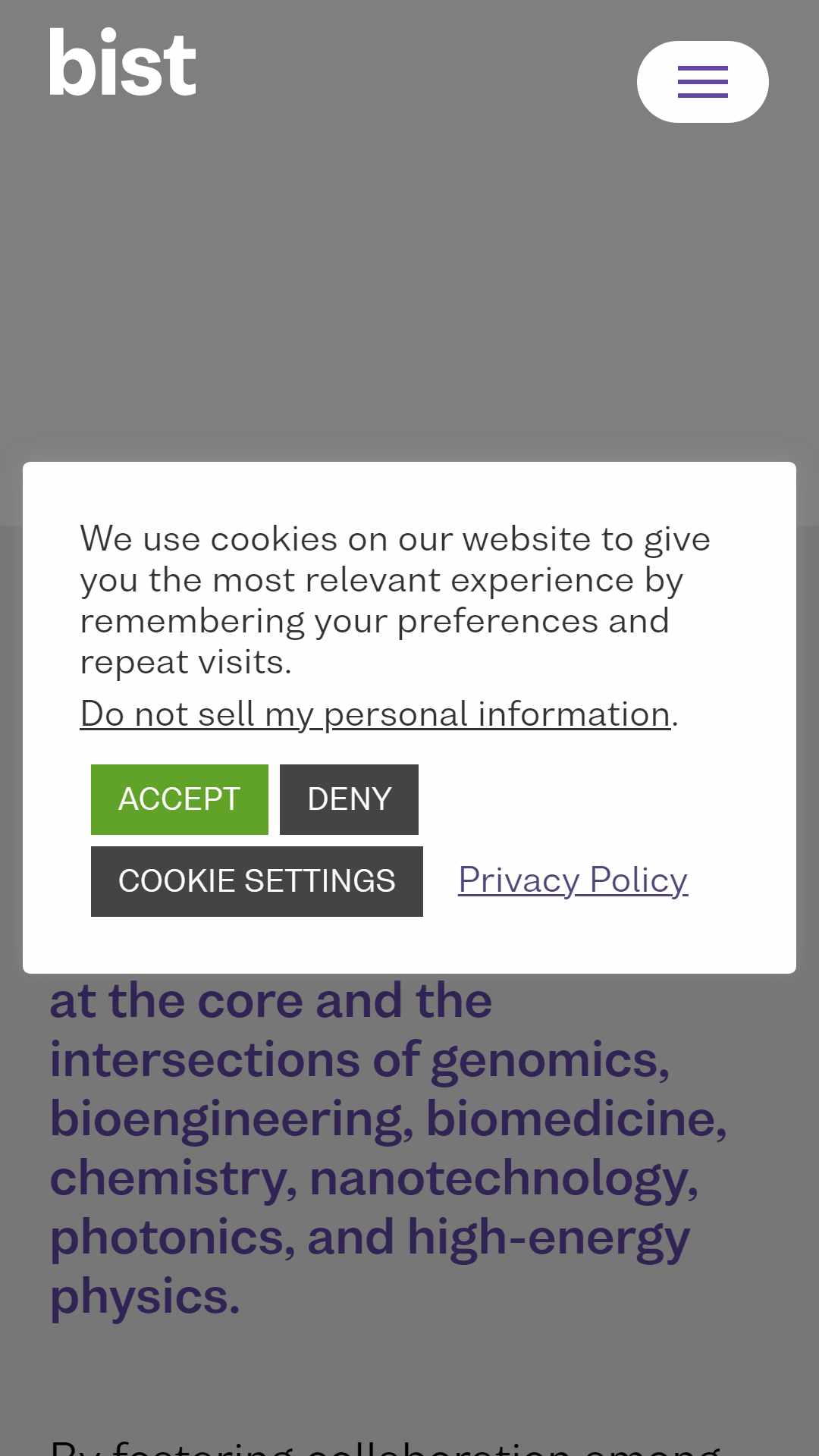The height and width of the screenshot is (1456, 819).
Task: Open the Privacy Policy link
Action: click(573, 880)
